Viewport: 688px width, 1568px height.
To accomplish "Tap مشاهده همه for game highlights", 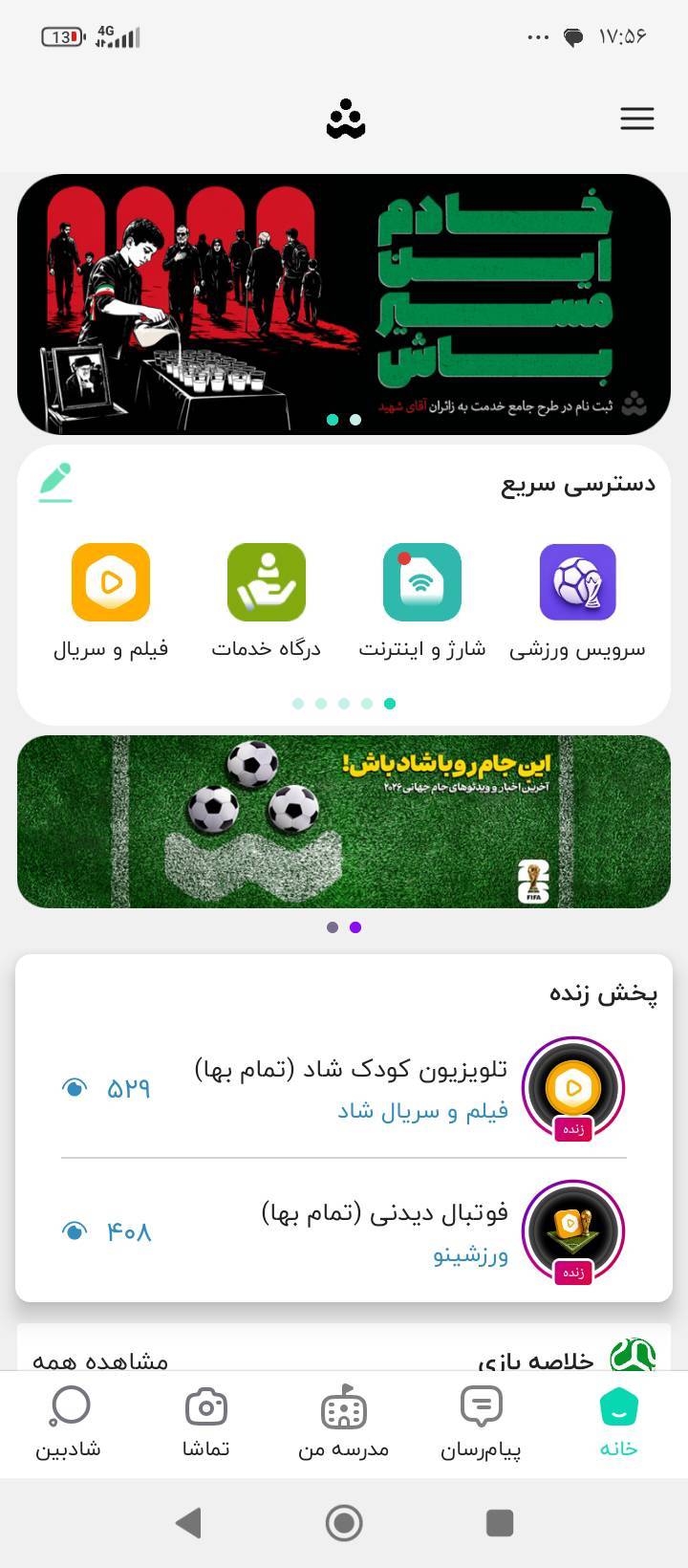I will [x=100, y=1360].
